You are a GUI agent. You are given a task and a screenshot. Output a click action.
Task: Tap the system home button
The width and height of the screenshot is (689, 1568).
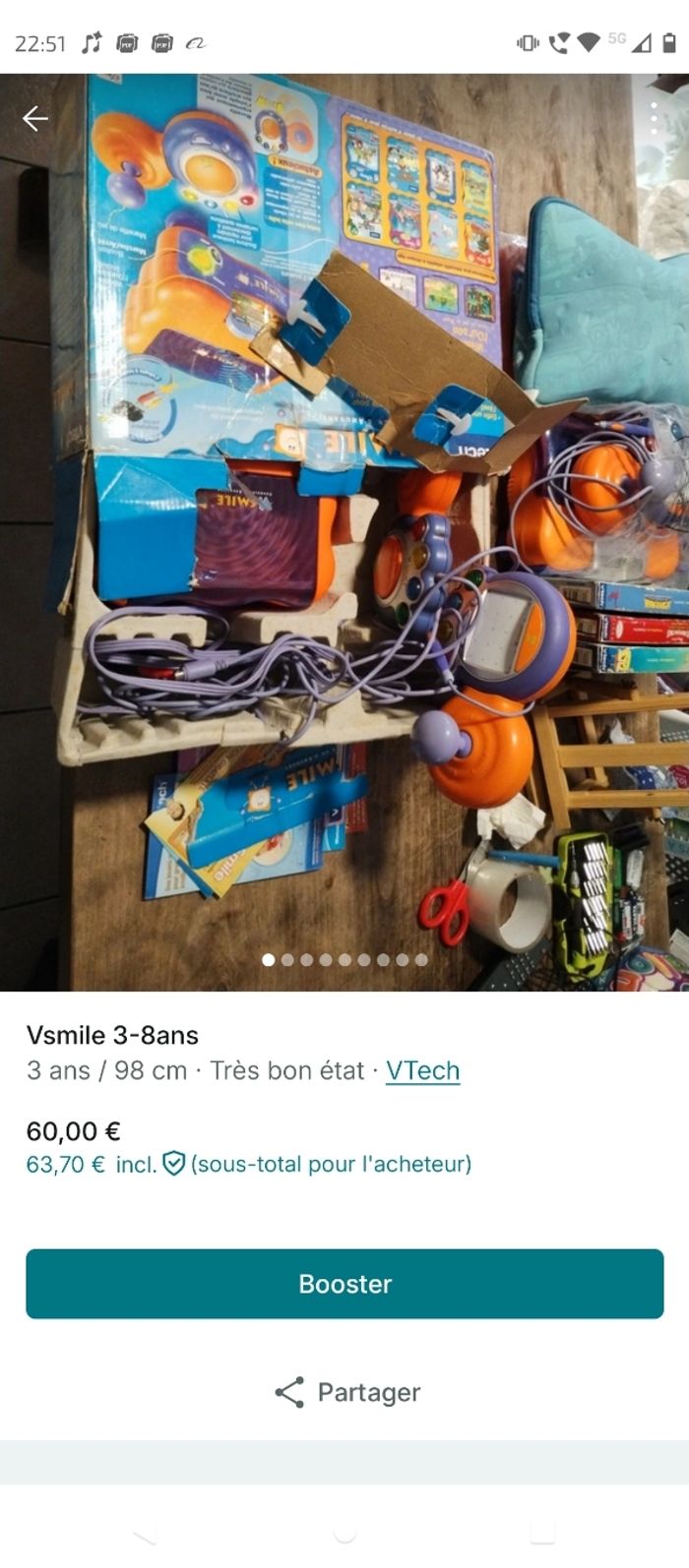[344, 1532]
